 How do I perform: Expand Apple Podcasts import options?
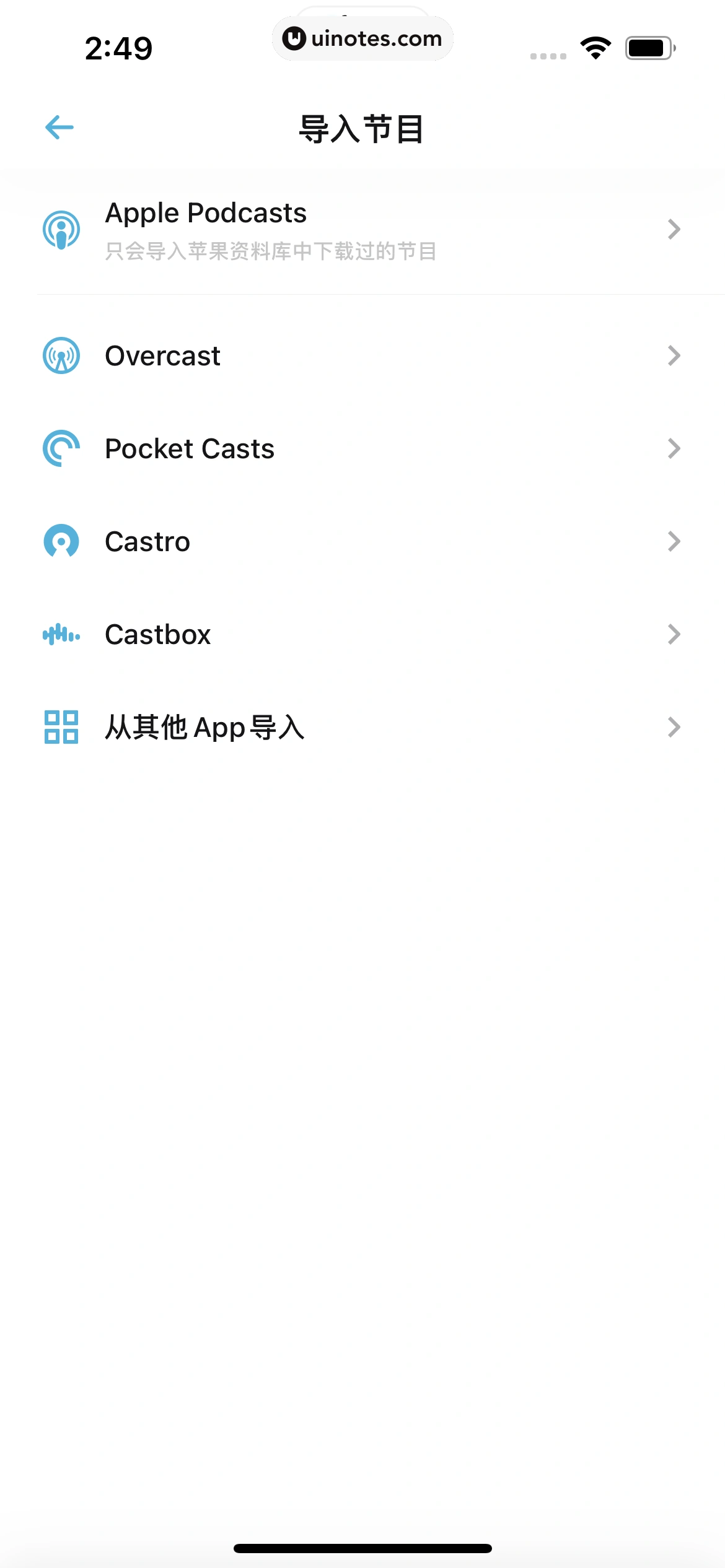coord(674,229)
